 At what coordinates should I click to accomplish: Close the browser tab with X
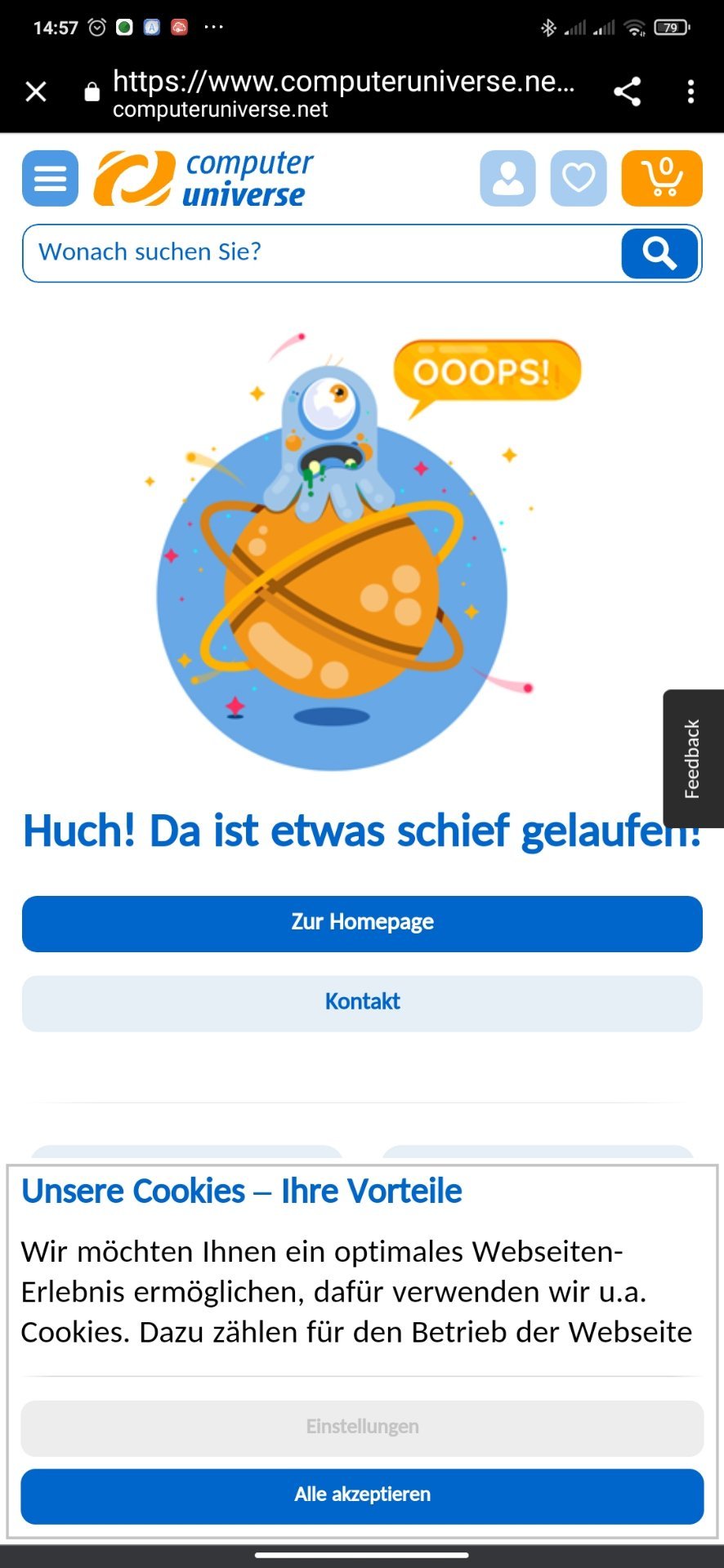(36, 91)
